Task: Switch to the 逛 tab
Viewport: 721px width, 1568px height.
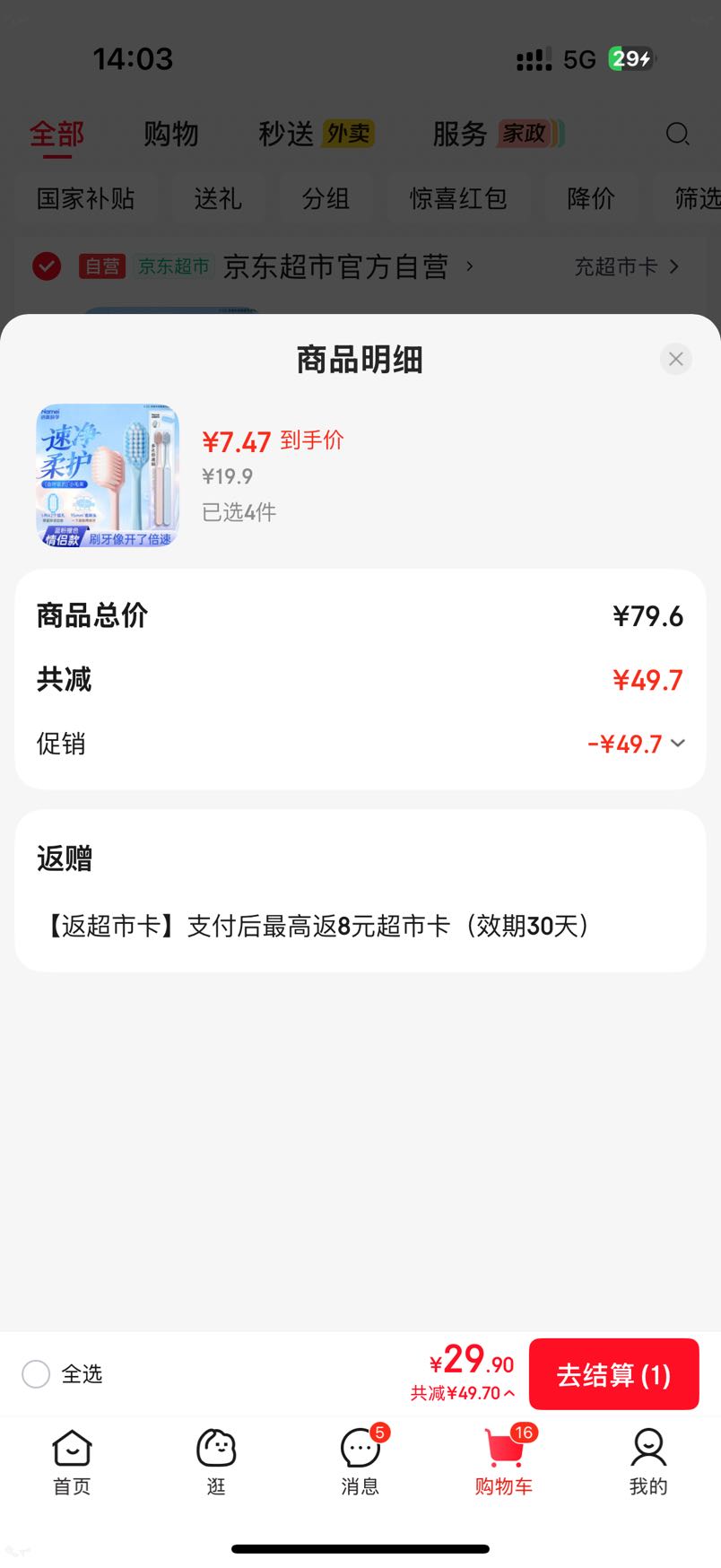Action: (x=216, y=1462)
